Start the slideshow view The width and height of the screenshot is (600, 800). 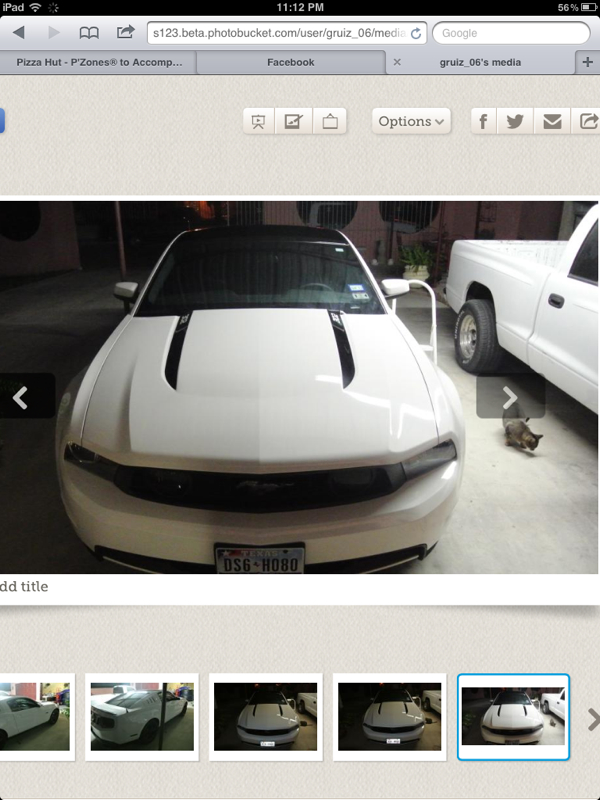(259, 121)
